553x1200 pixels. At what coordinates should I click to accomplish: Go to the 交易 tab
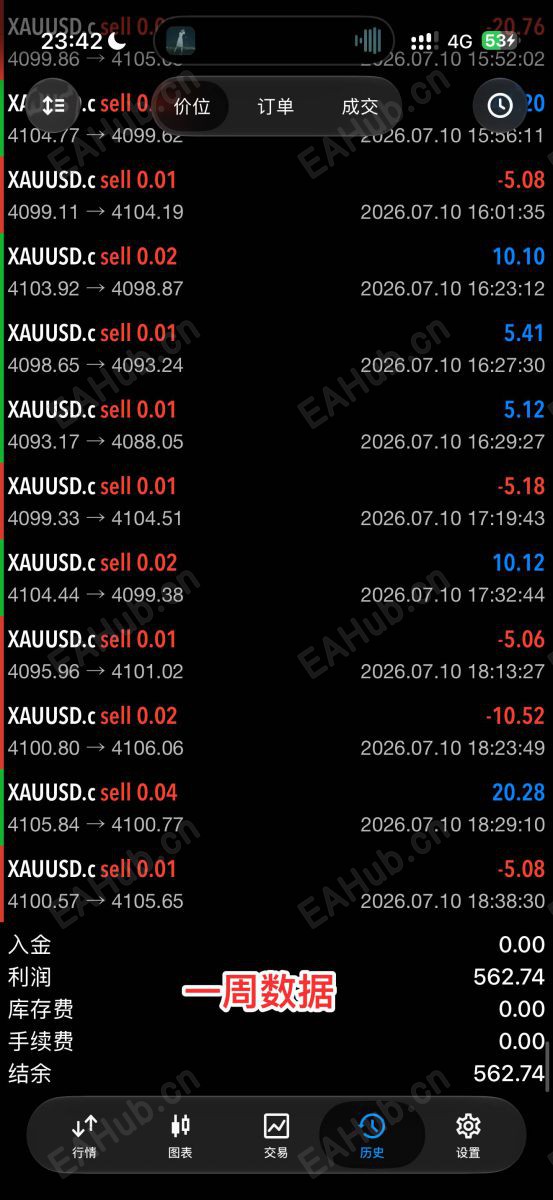tap(276, 1137)
